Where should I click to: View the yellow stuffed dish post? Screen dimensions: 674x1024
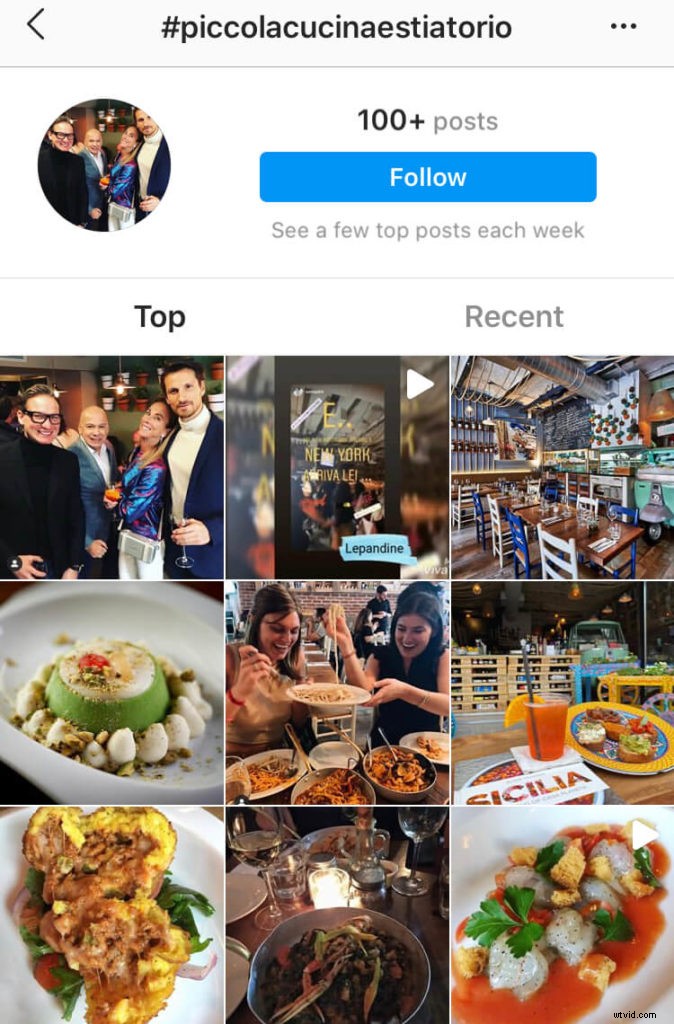point(112,915)
